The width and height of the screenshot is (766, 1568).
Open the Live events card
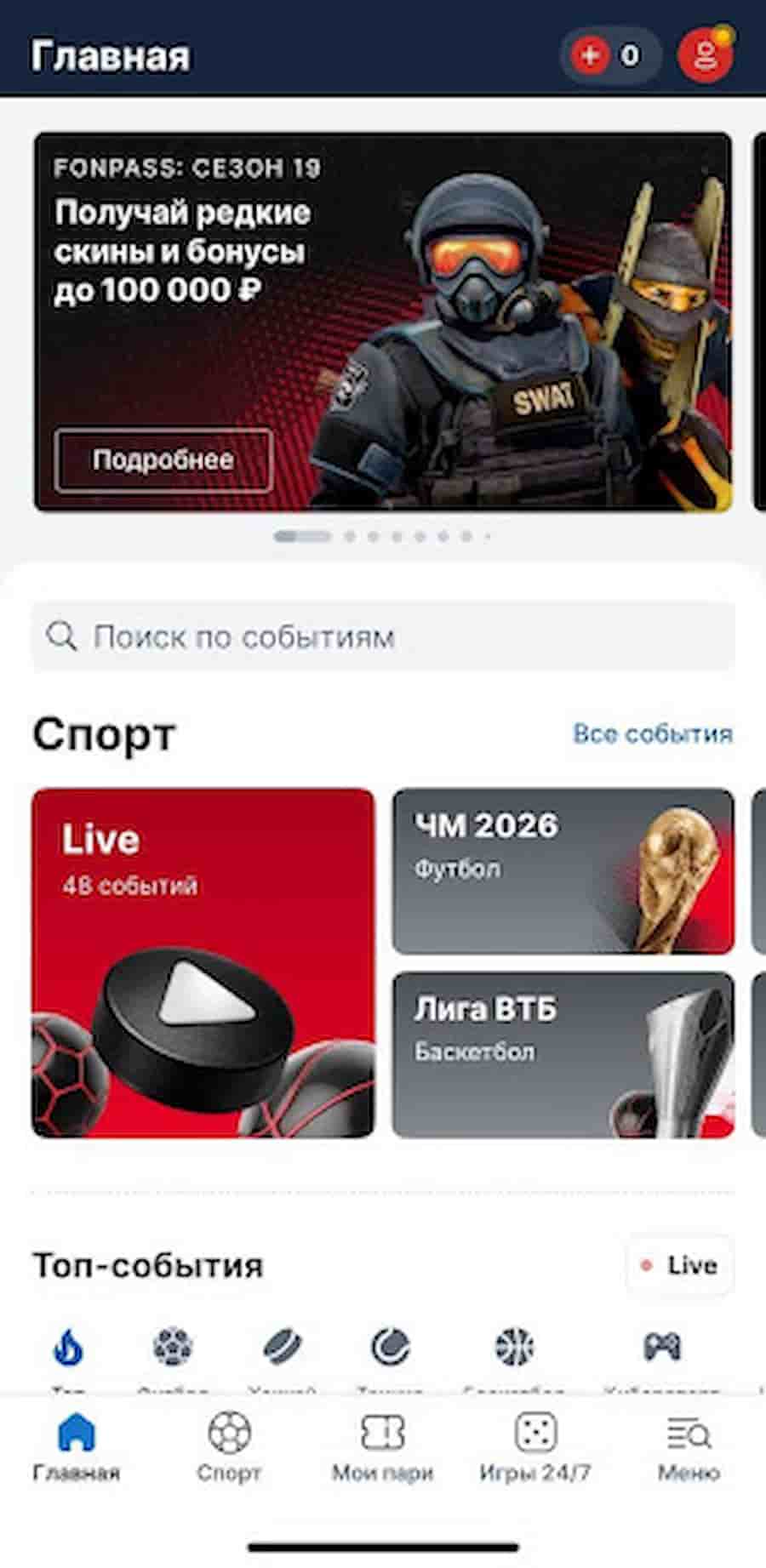pyautogui.click(x=203, y=963)
